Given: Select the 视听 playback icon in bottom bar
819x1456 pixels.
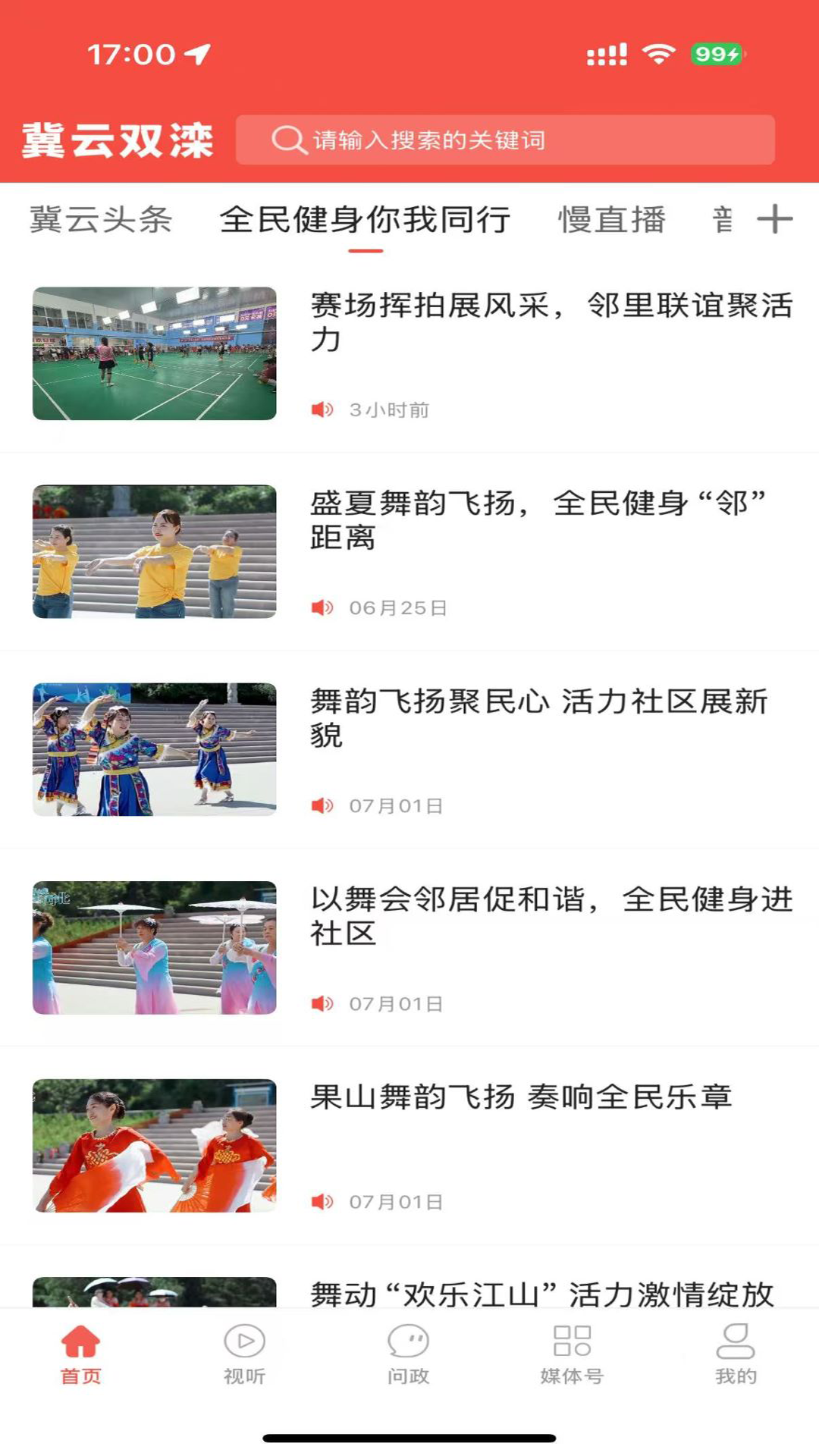Looking at the screenshot, I should coord(243,1341).
